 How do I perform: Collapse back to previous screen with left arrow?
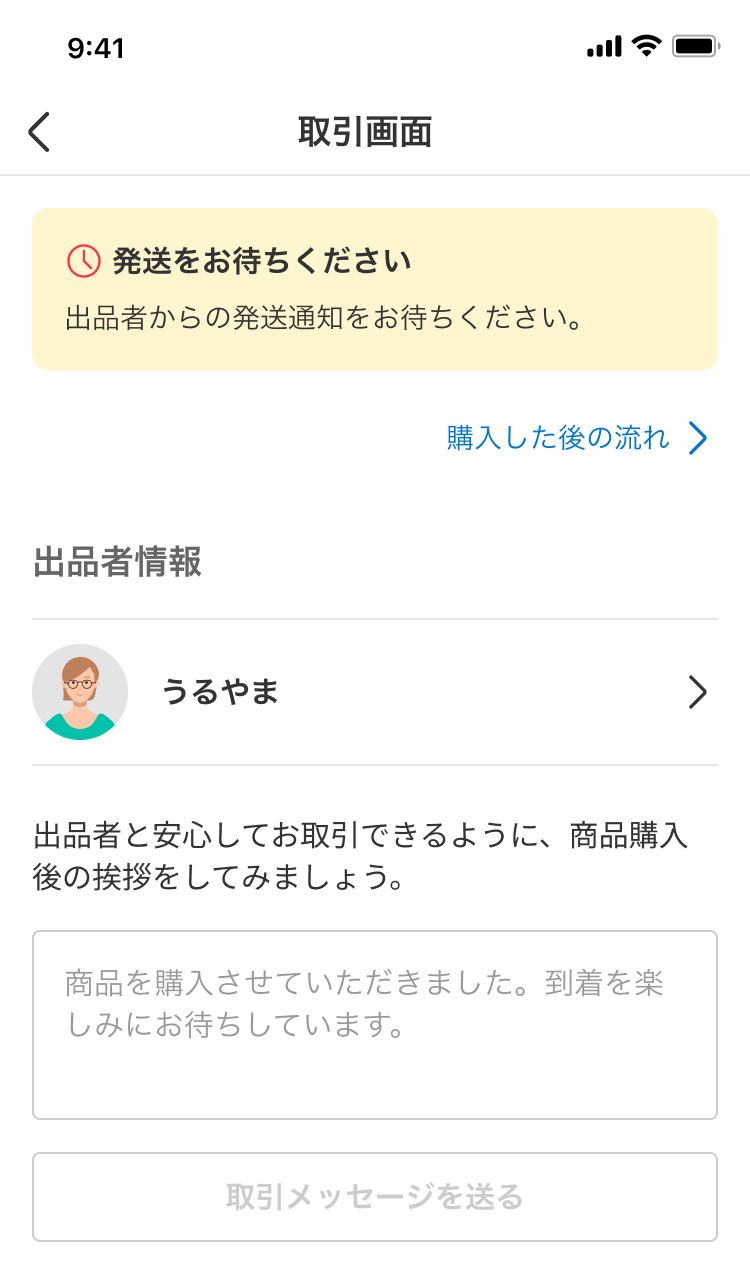tap(38, 131)
